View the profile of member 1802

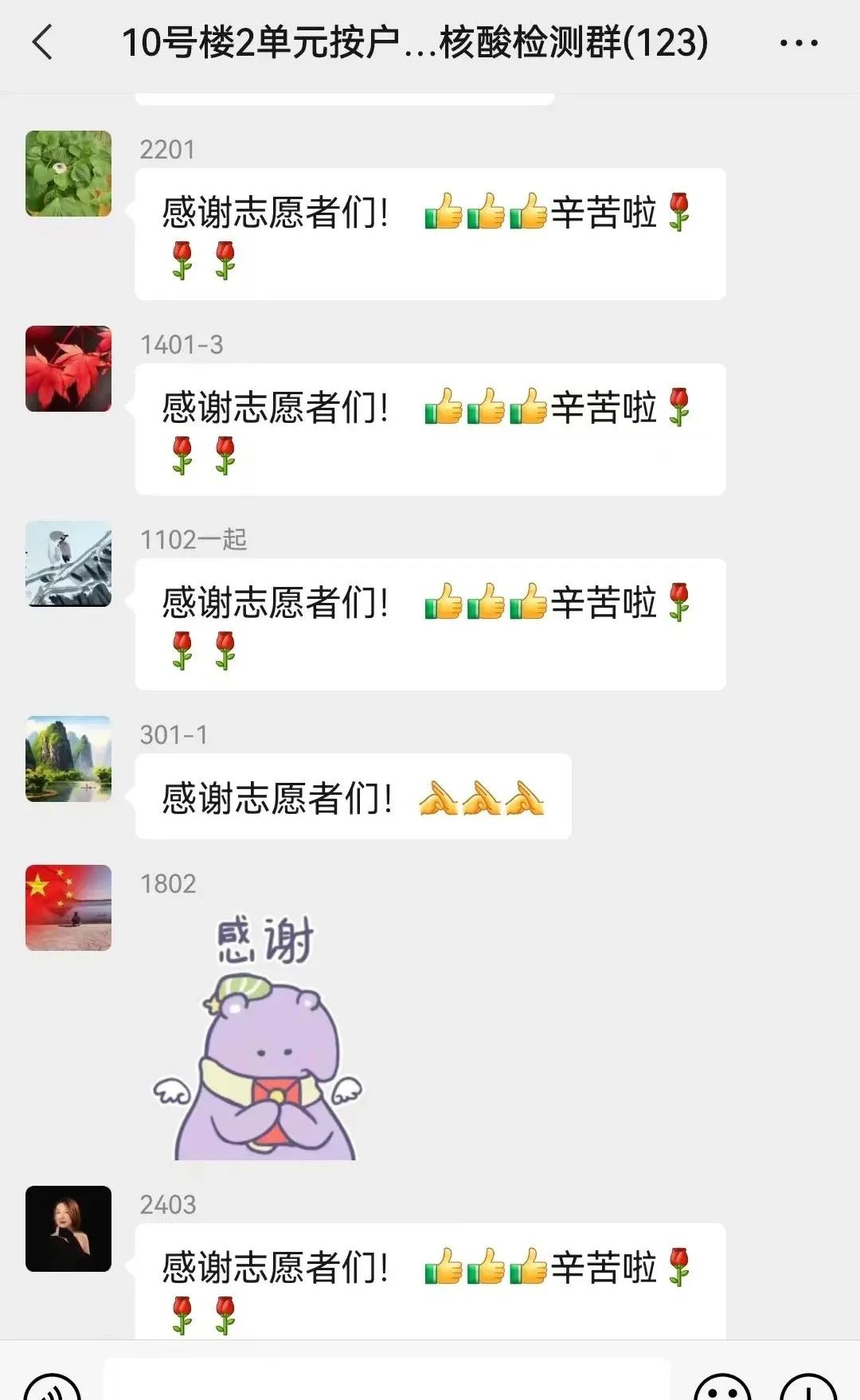pos(68,908)
